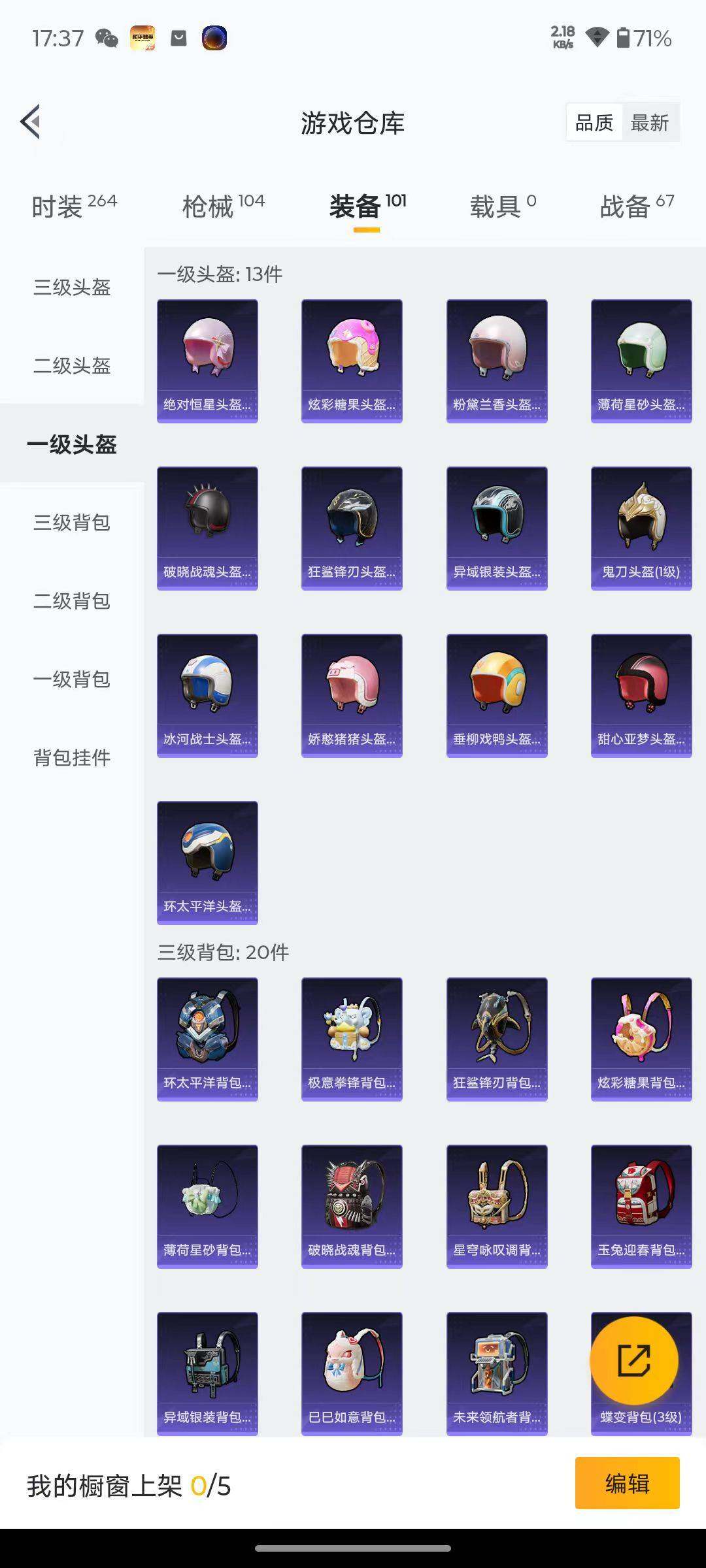Screen dimensions: 706x1568
Task: View the 环太平洋背包 item
Action: pyautogui.click(x=207, y=1039)
